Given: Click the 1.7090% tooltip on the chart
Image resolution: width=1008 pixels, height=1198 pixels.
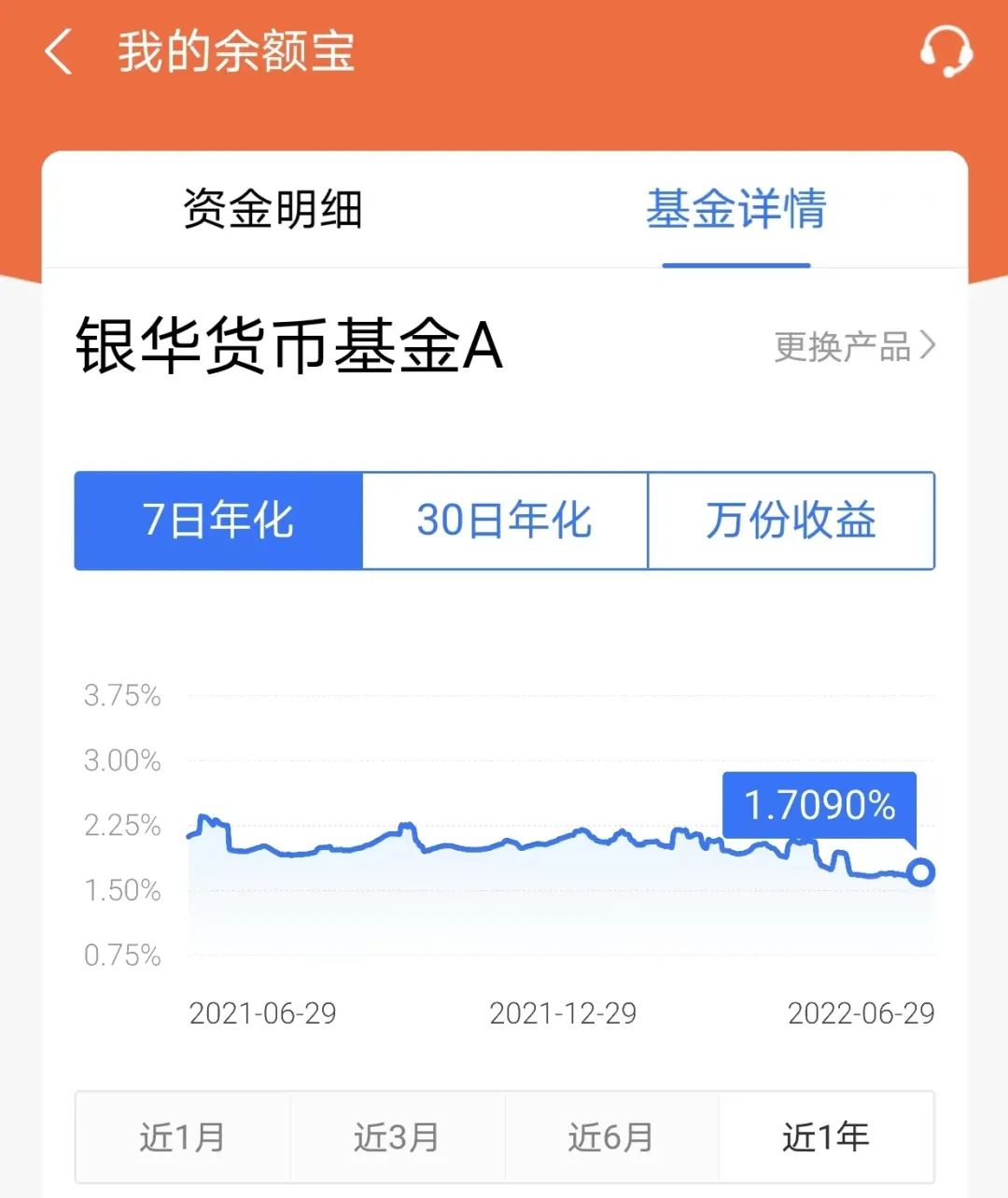Looking at the screenshot, I should click(819, 805).
